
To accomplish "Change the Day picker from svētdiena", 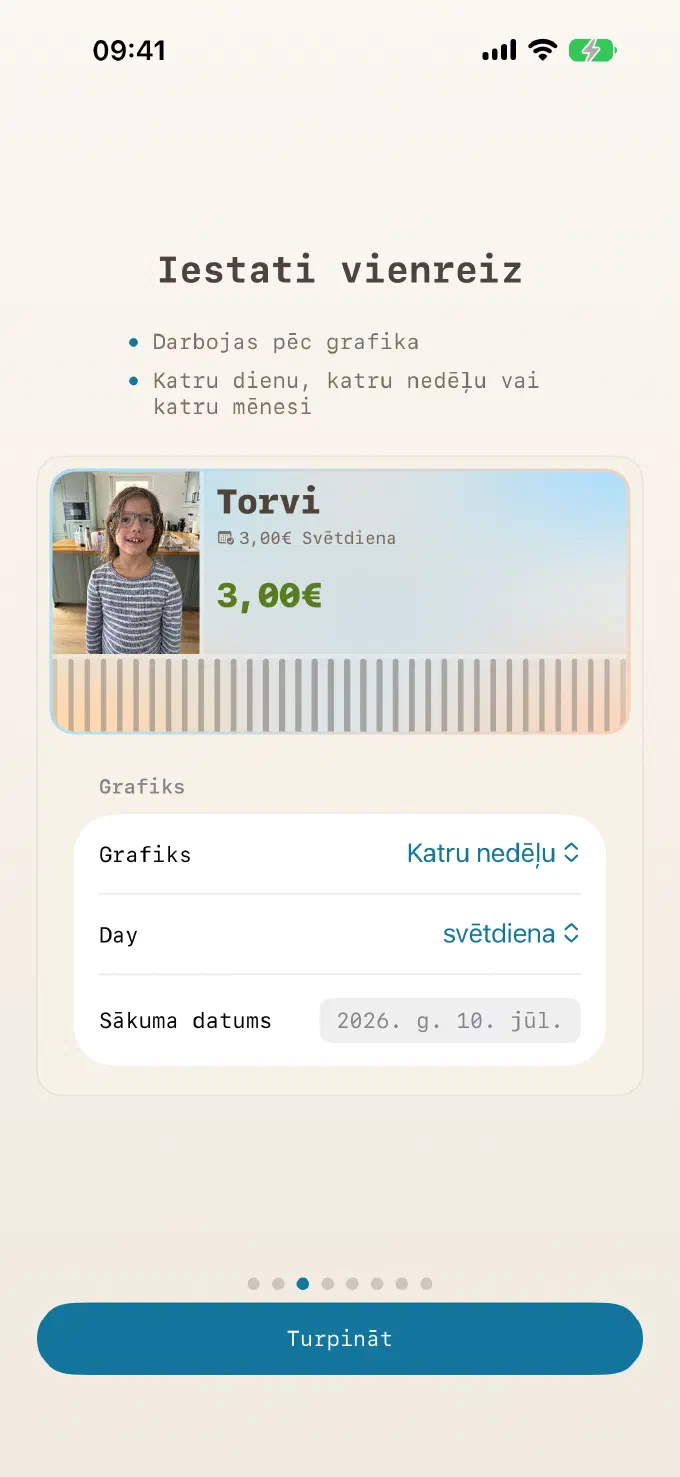I will 511,933.
